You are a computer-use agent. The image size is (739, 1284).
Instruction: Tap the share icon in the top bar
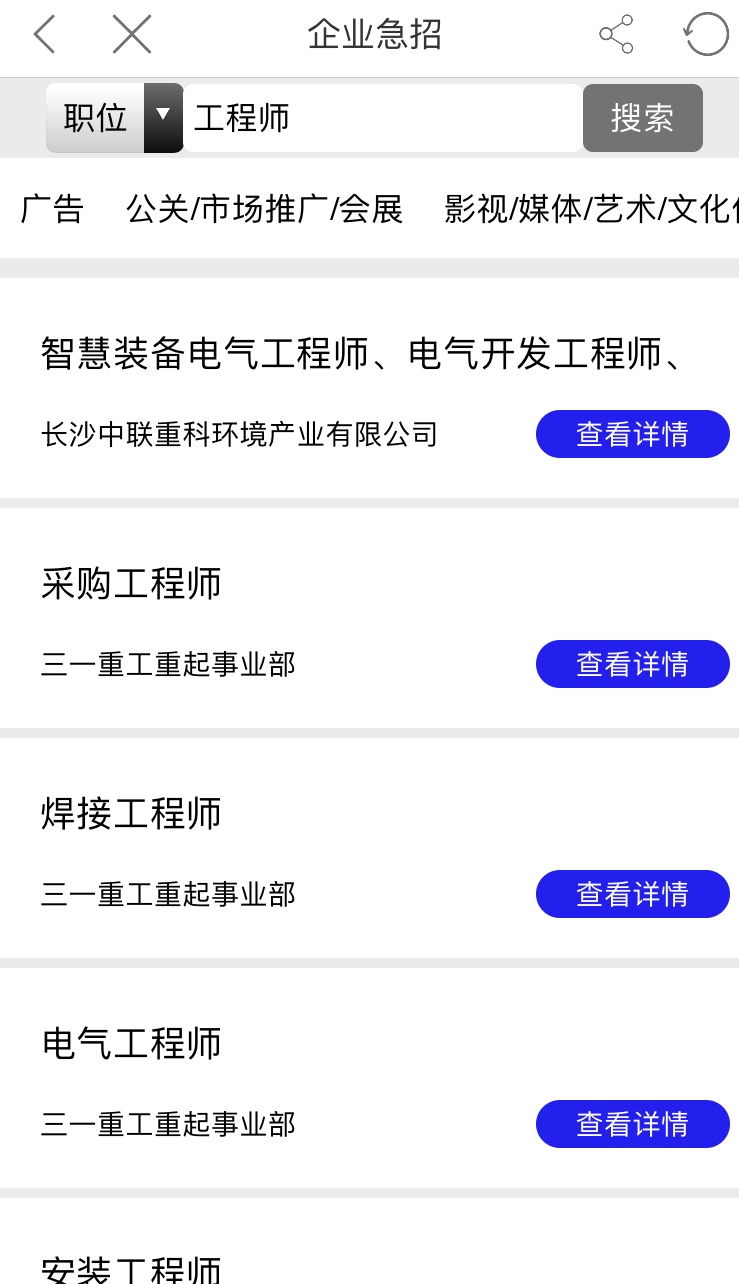coord(616,33)
